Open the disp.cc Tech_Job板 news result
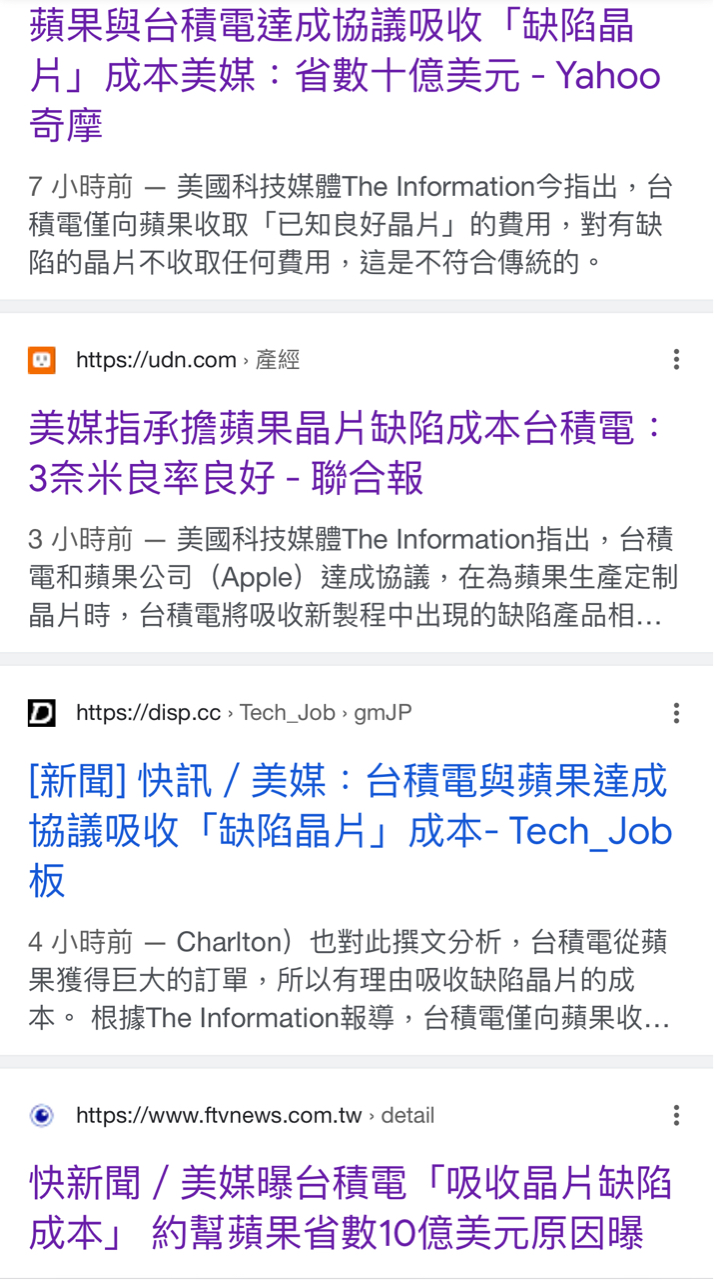The height and width of the screenshot is (1280, 714). pos(350,831)
